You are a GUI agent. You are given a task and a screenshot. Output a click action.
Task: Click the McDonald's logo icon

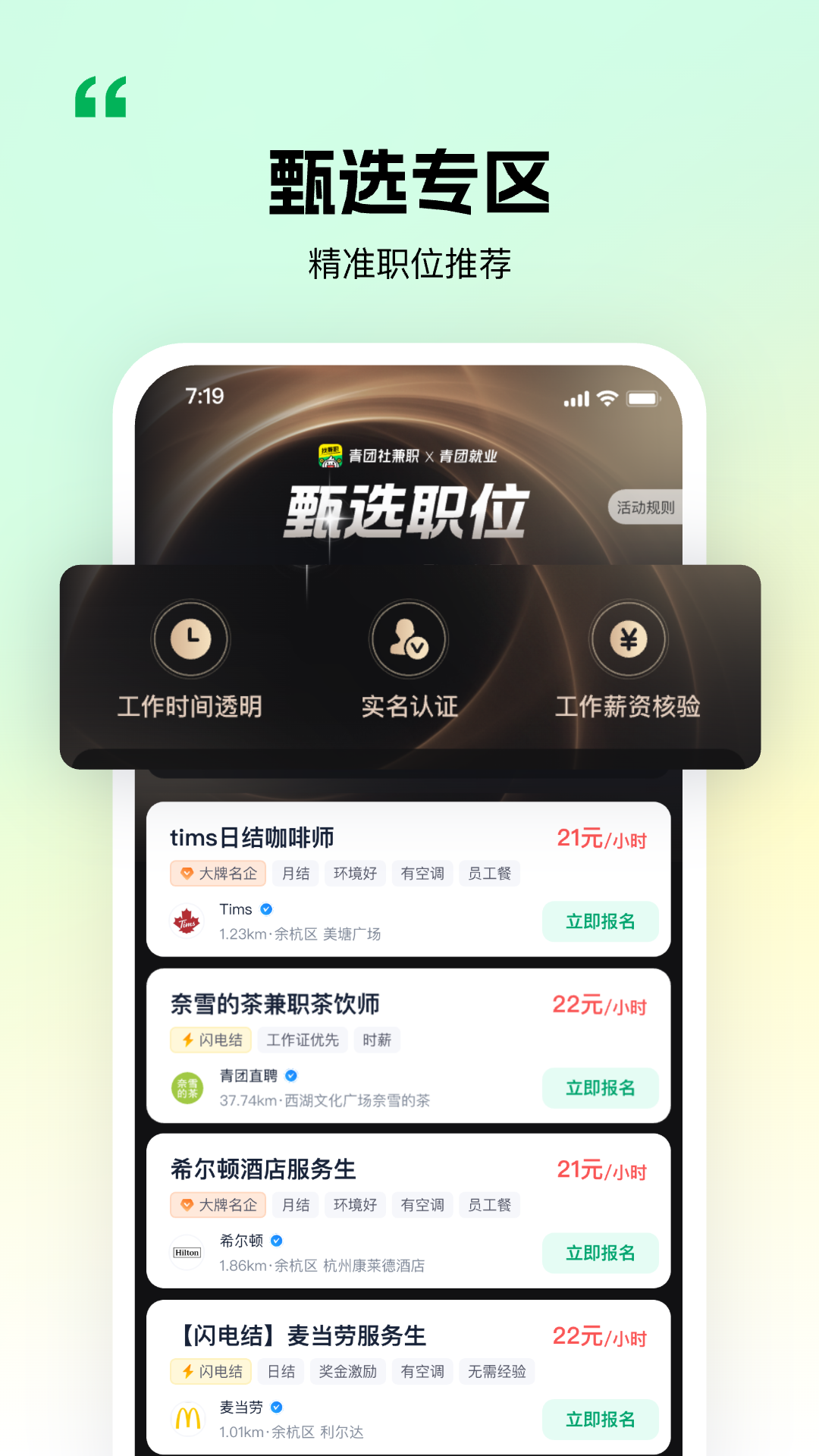(x=188, y=1419)
